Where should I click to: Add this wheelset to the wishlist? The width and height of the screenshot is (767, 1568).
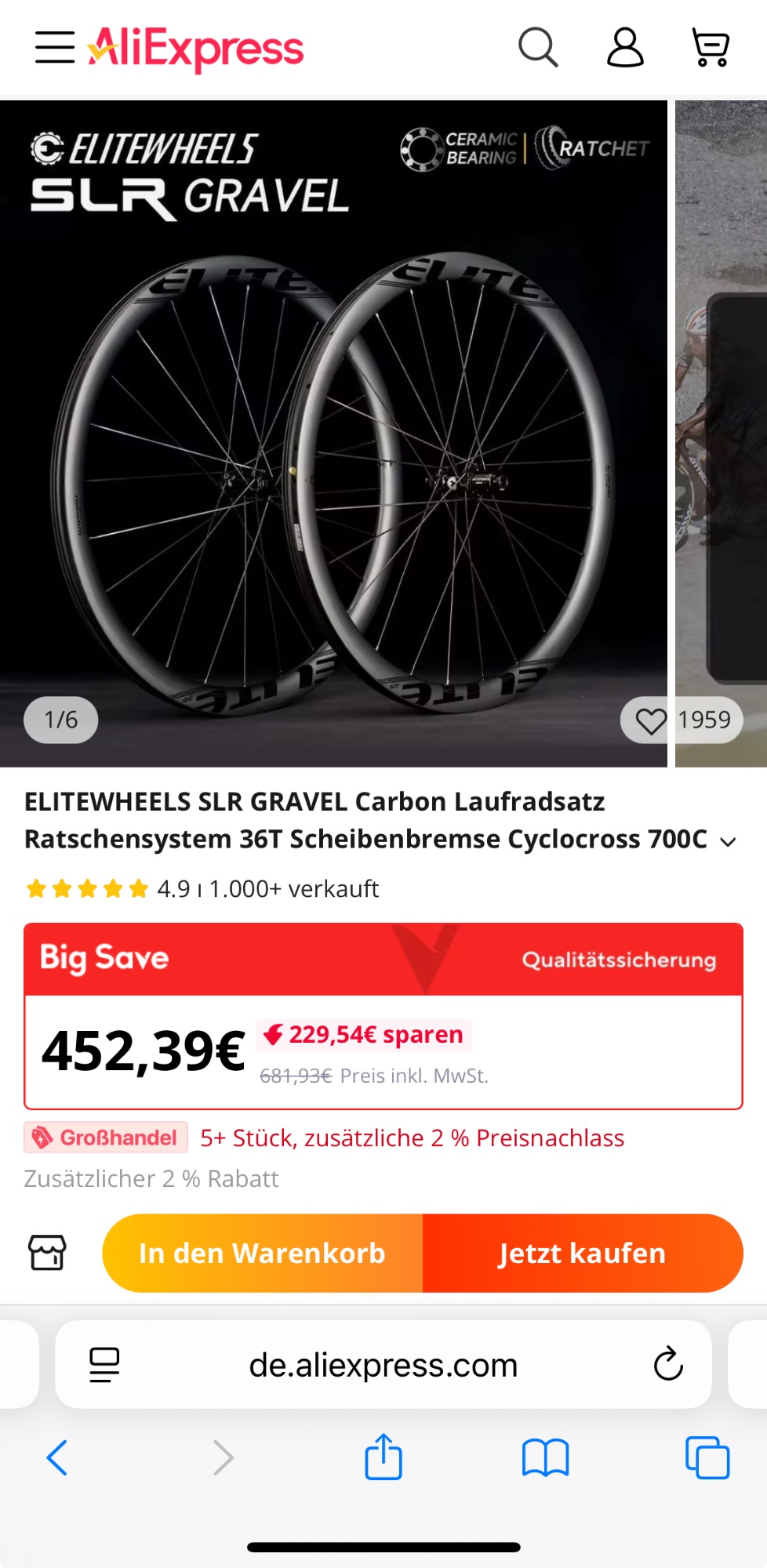(x=651, y=720)
